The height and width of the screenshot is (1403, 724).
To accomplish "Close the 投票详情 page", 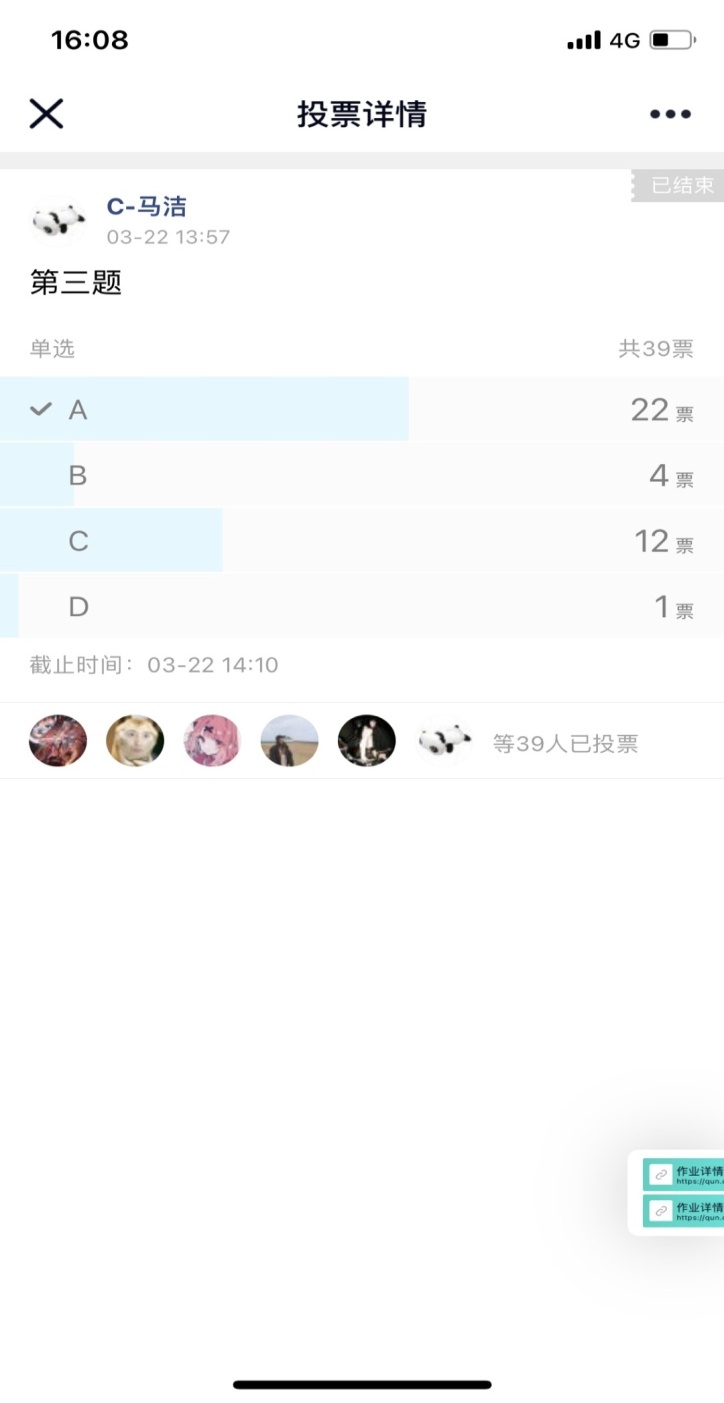I will (46, 114).
